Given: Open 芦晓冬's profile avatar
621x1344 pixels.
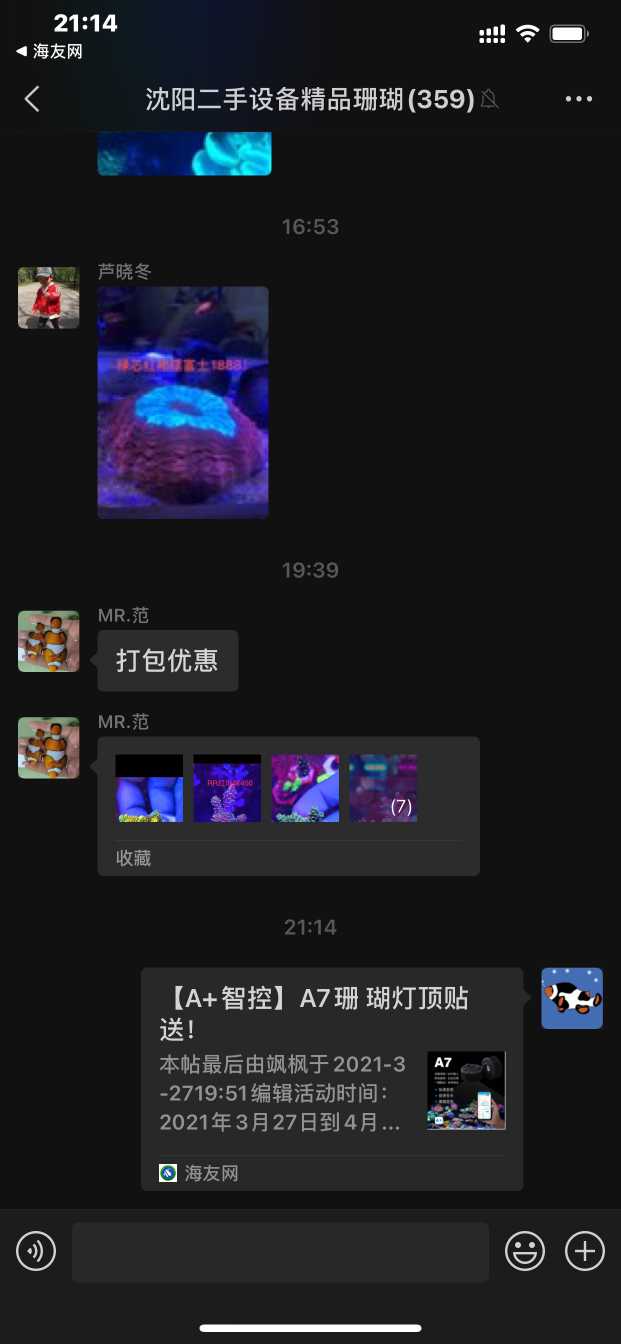Looking at the screenshot, I should pyautogui.click(x=48, y=297).
